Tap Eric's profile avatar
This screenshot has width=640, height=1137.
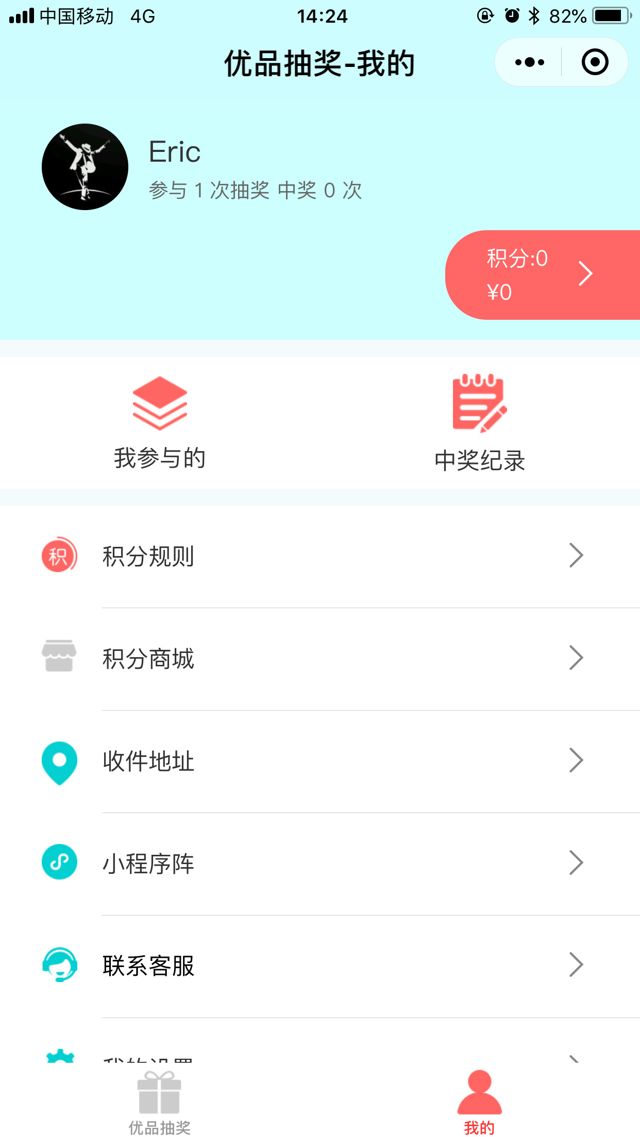(x=85, y=167)
